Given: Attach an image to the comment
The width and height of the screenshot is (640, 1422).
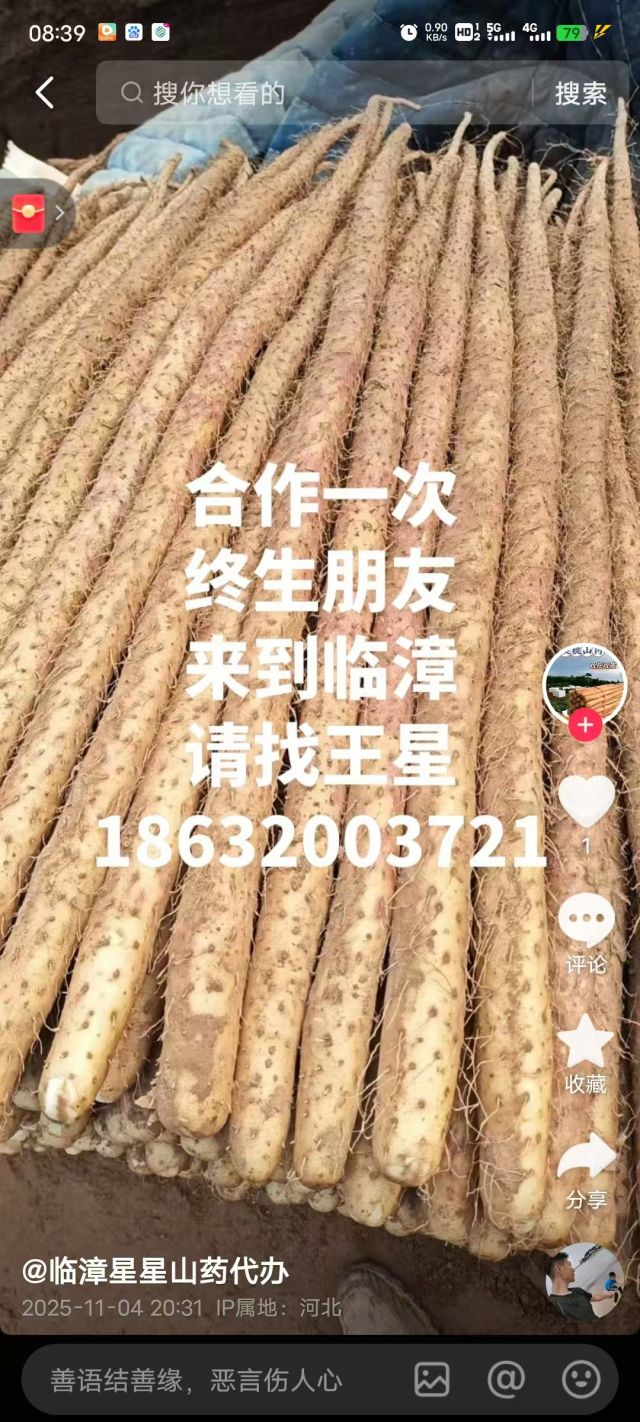Looking at the screenshot, I should [x=432, y=1380].
